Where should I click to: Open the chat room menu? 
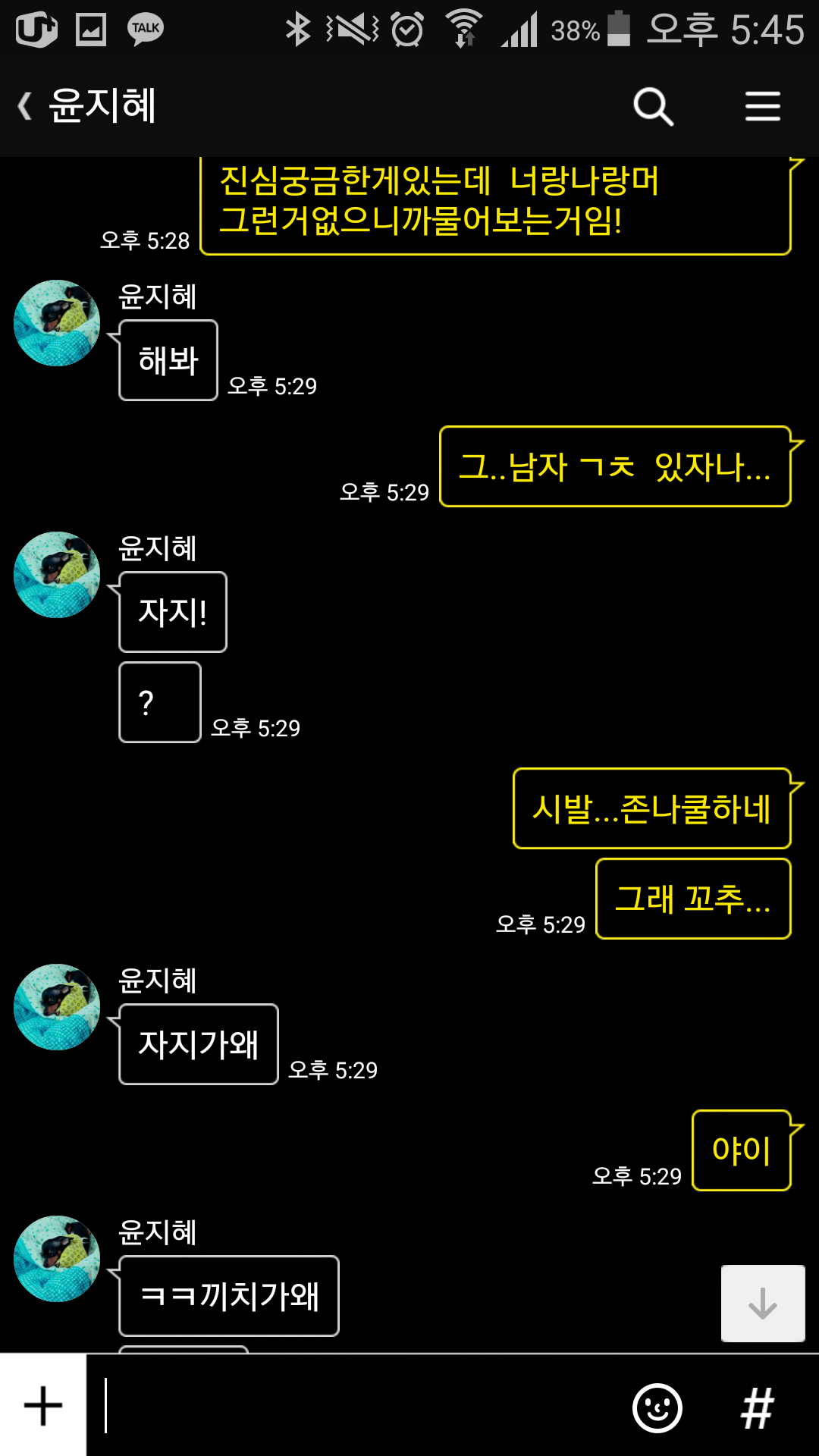762,106
